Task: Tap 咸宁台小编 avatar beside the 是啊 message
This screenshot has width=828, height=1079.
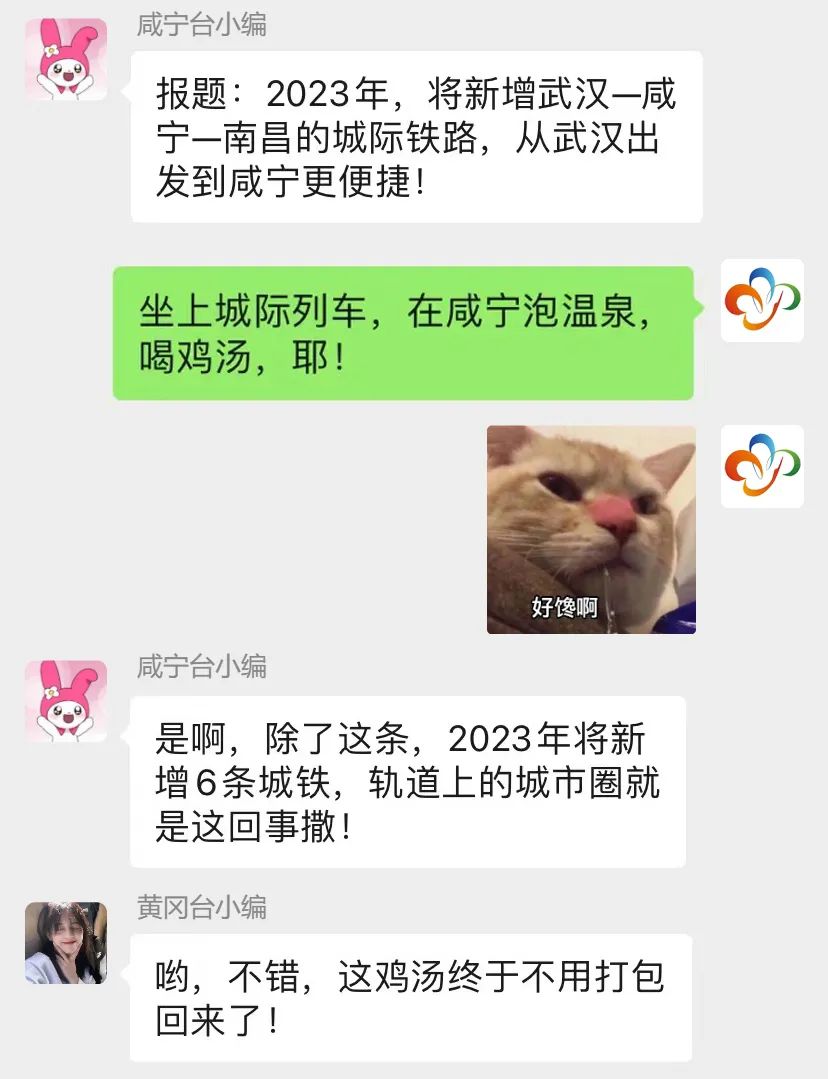Action: (x=66, y=701)
